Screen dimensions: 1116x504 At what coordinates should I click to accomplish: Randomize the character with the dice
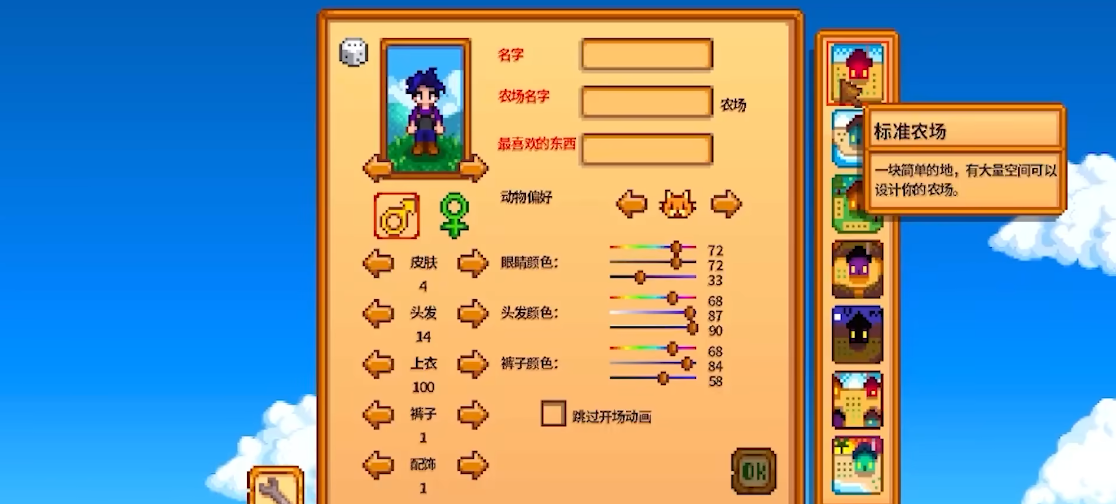point(354,53)
